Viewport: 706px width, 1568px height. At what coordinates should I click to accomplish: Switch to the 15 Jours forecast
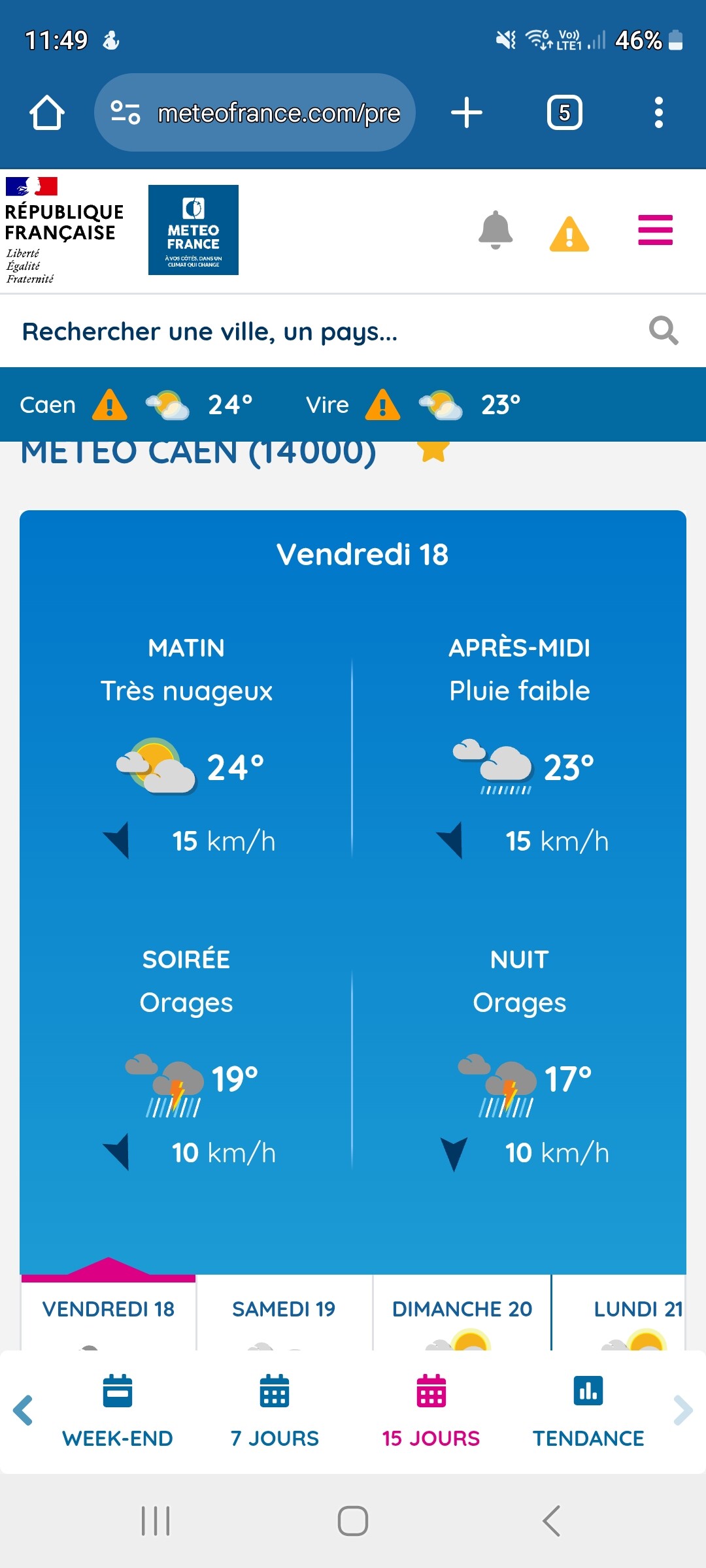point(431,1411)
